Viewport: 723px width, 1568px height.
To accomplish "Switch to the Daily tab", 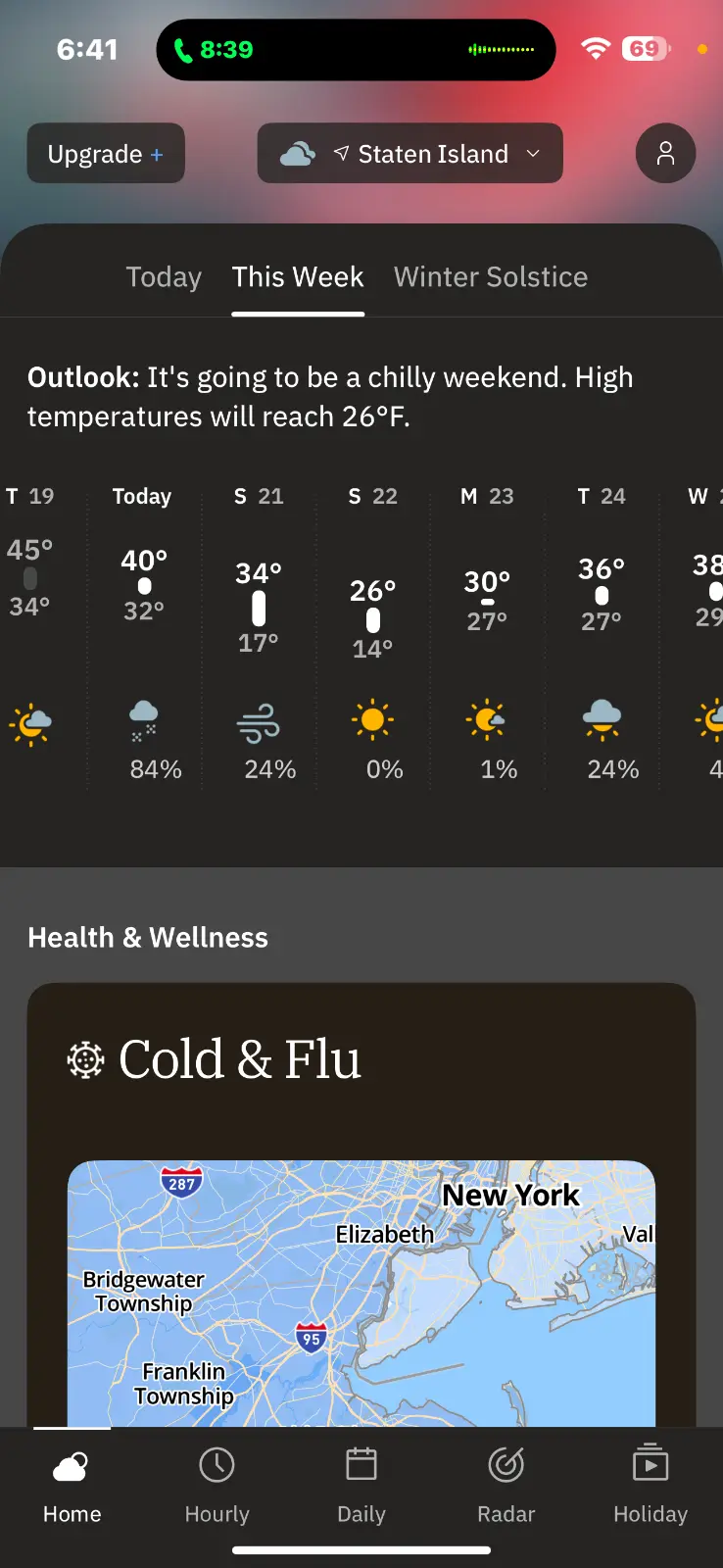I will tap(361, 1486).
